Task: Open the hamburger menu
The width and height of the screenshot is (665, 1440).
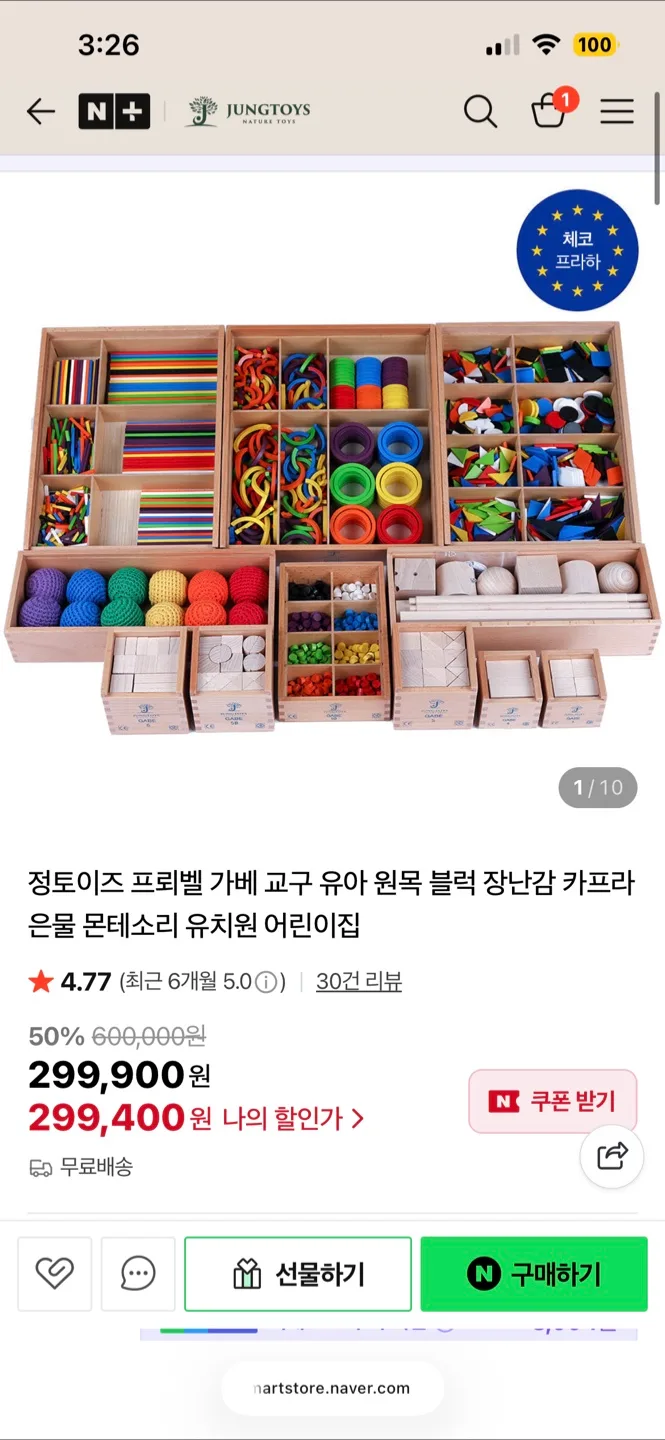Action: click(617, 112)
